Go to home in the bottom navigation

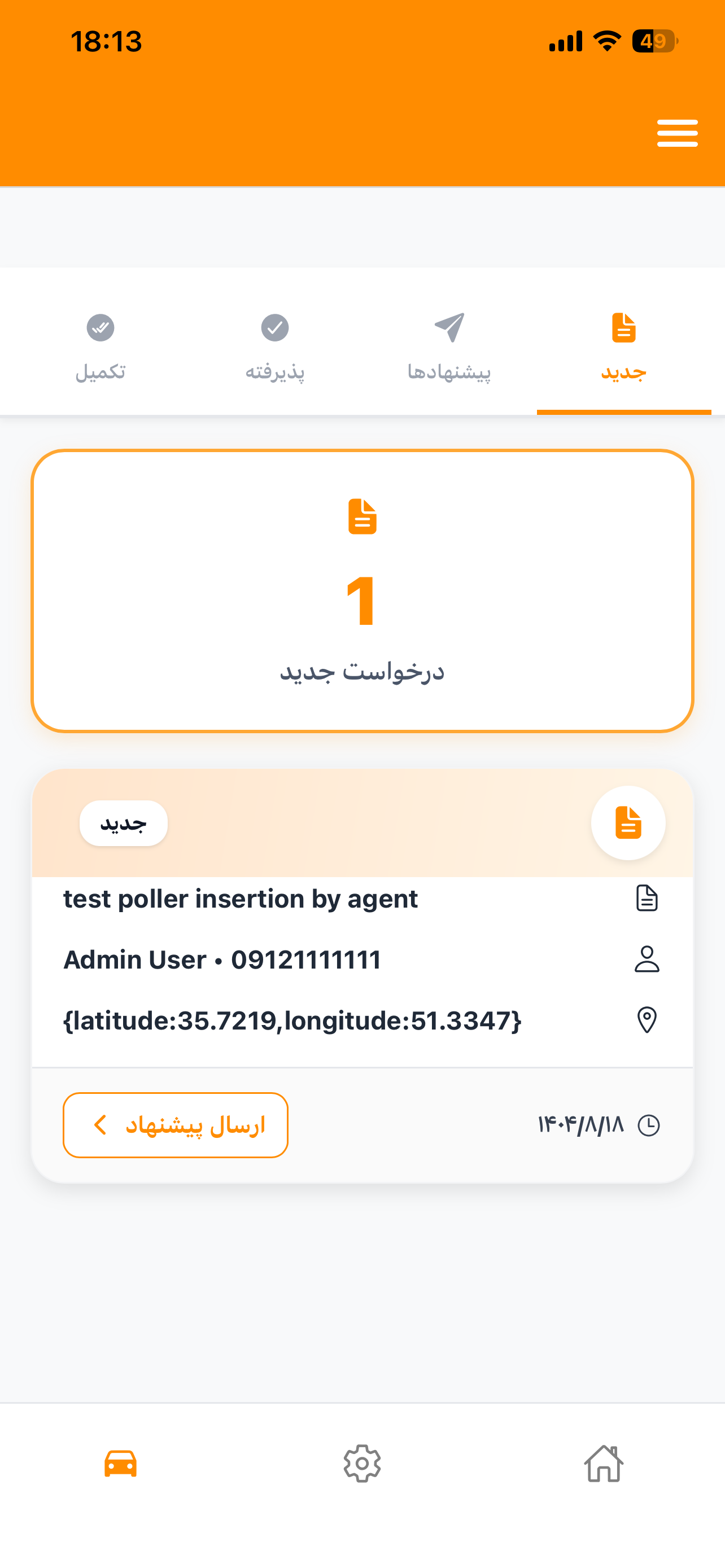(x=604, y=1464)
